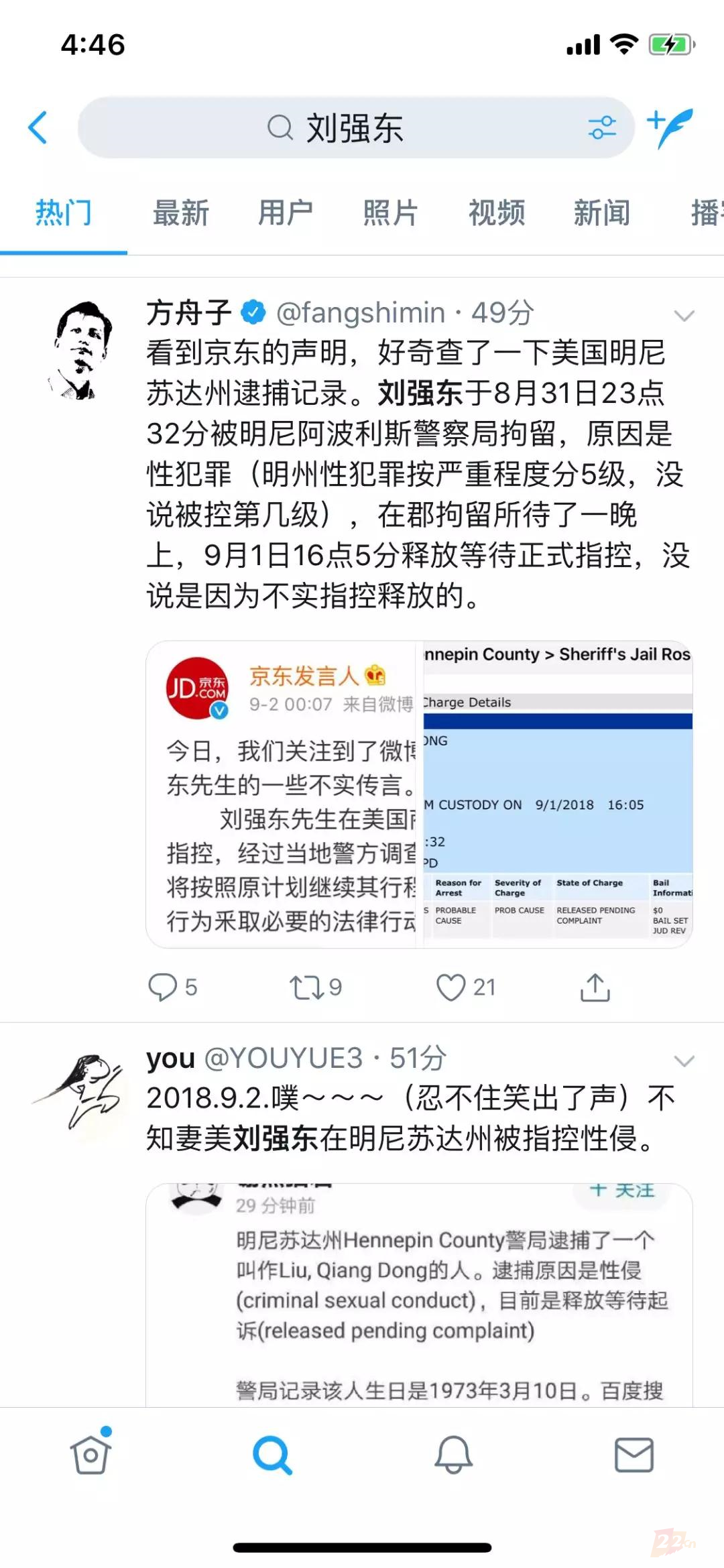Open the 京东发言人 Weibo image in 方舟子's tweet
This screenshot has height=1568, width=724.
282,794
